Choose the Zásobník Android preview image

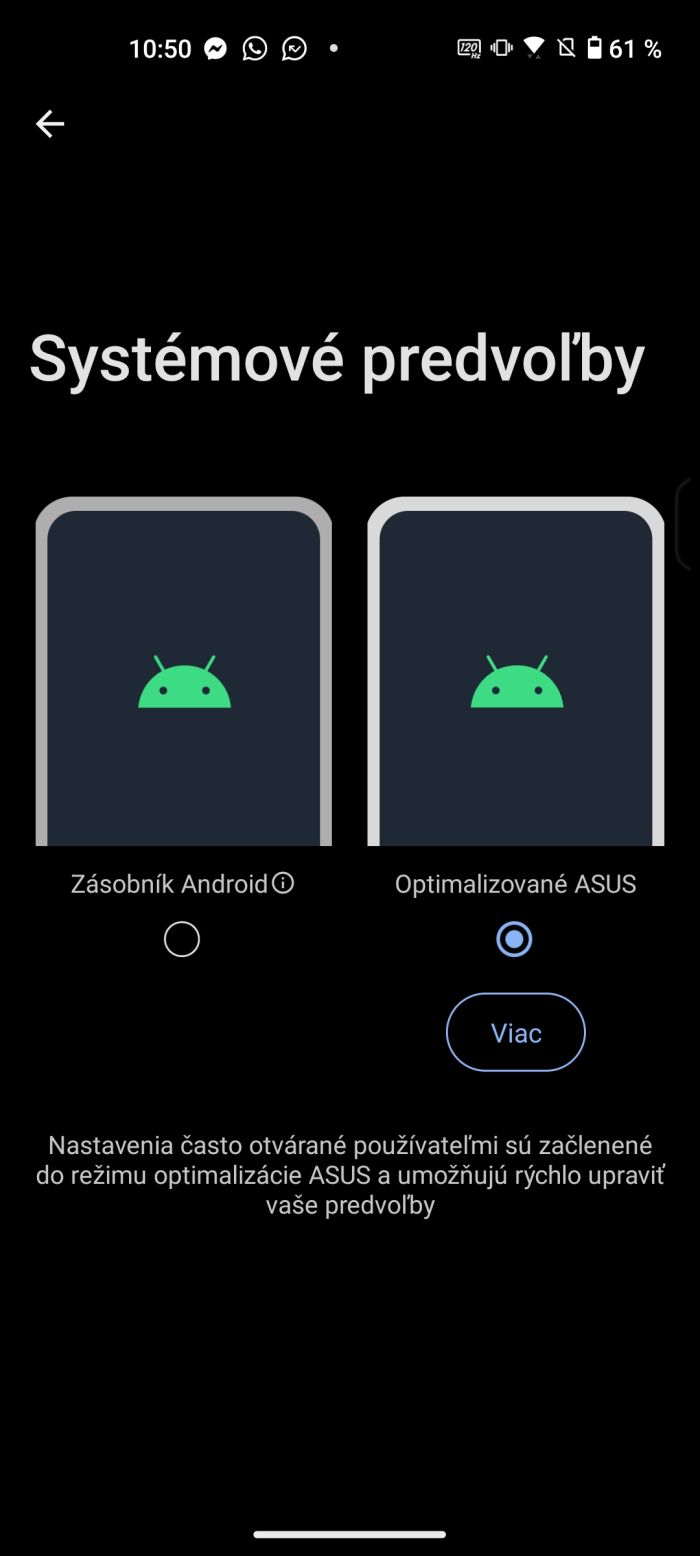point(184,672)
